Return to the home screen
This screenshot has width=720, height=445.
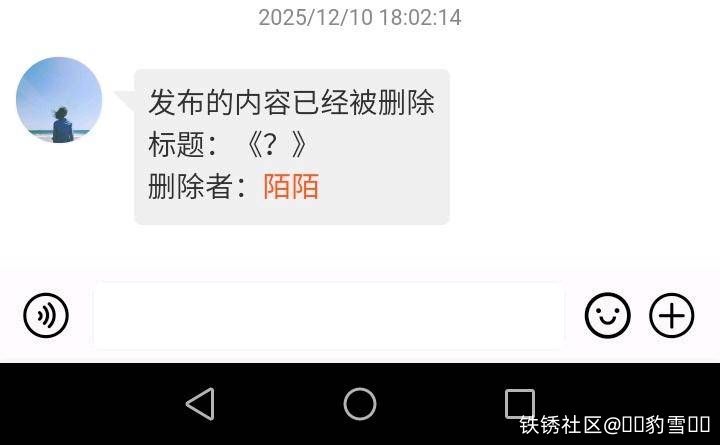[360, 404]
